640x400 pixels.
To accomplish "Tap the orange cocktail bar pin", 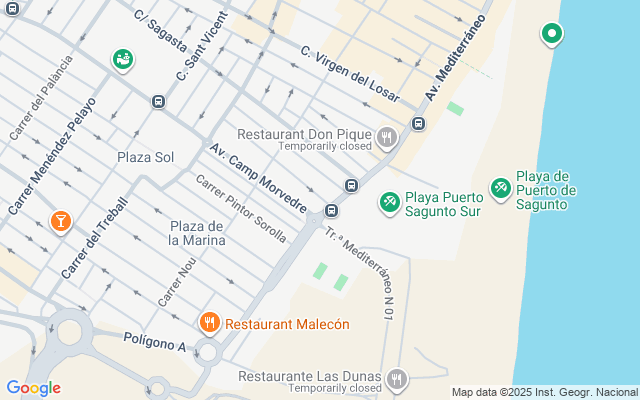I will 61,222.
